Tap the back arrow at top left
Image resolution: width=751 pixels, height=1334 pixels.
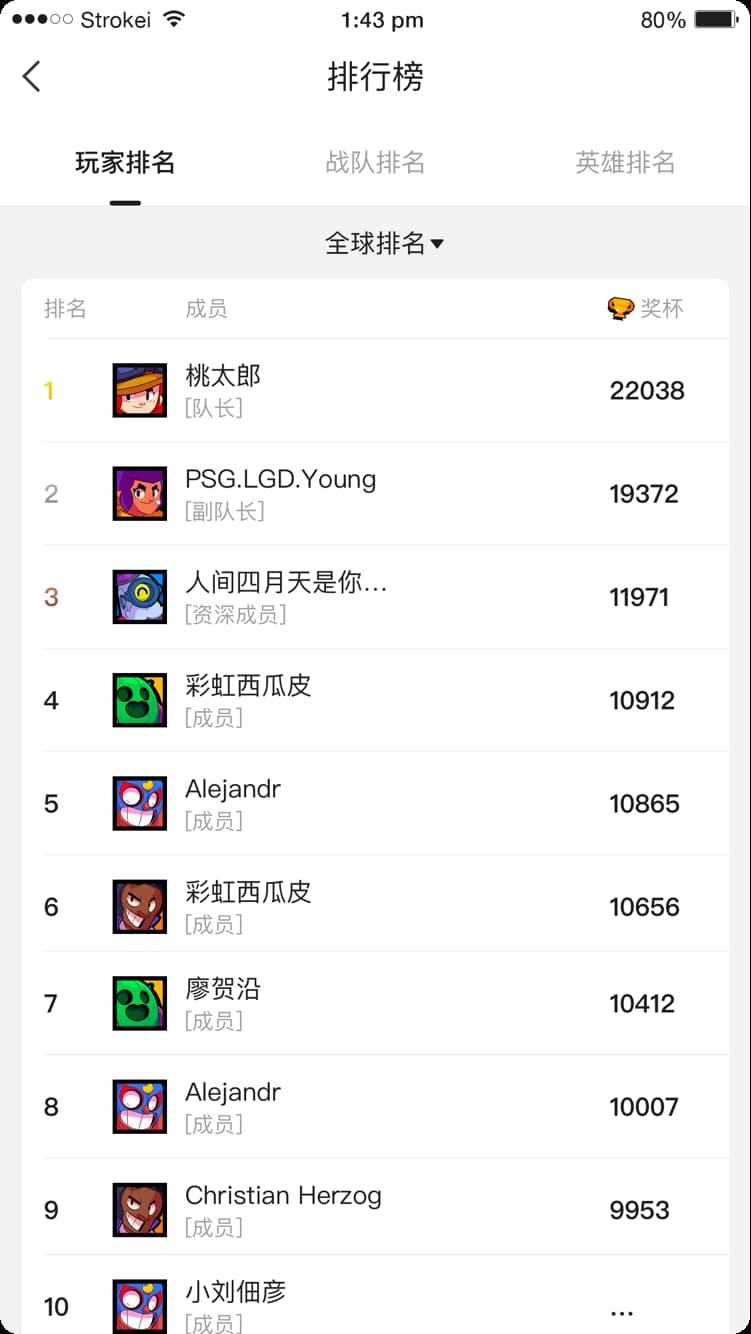[32, 76]
